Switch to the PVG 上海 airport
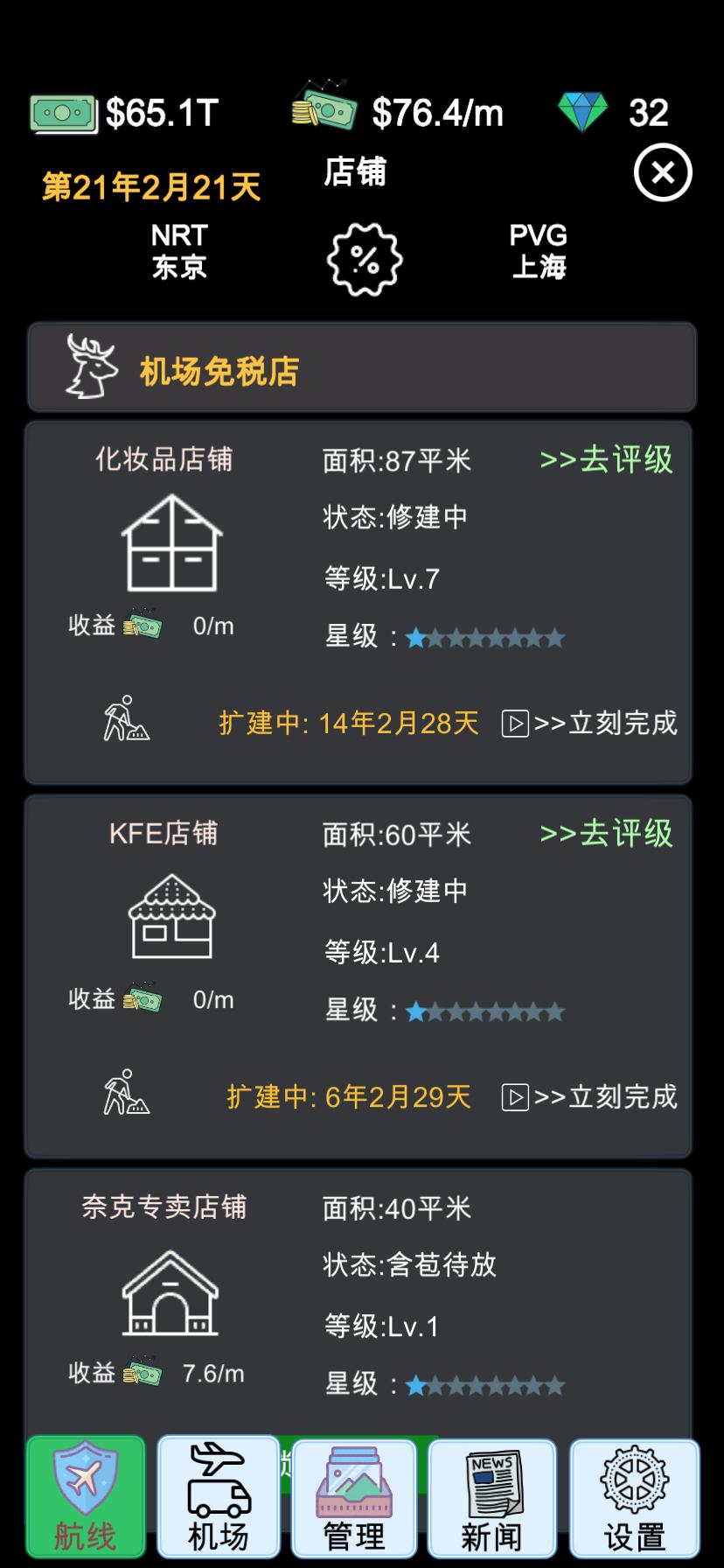 coord(540,254)
